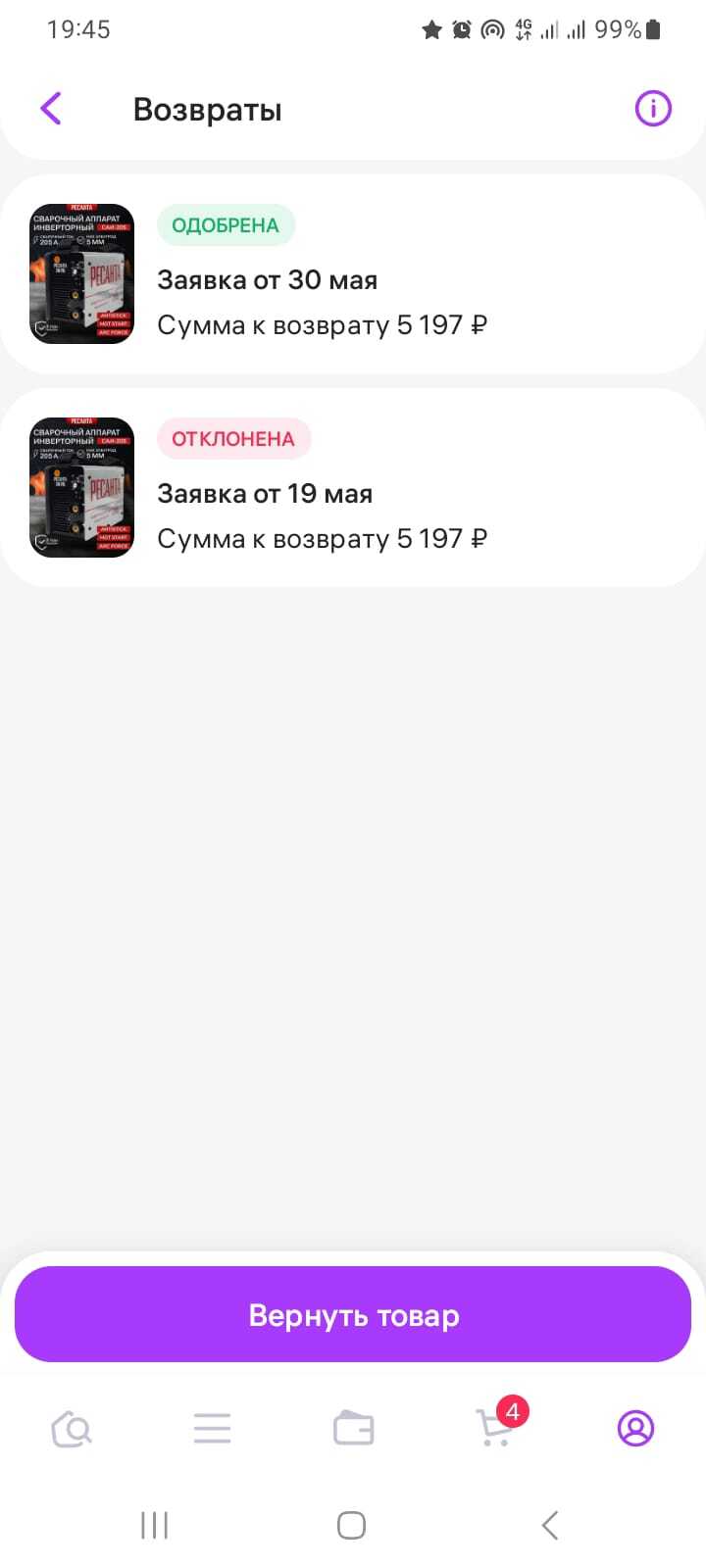Tap the Вернуть товар button
This screenshot has height=1568, width=706.
pos(353,1314)
